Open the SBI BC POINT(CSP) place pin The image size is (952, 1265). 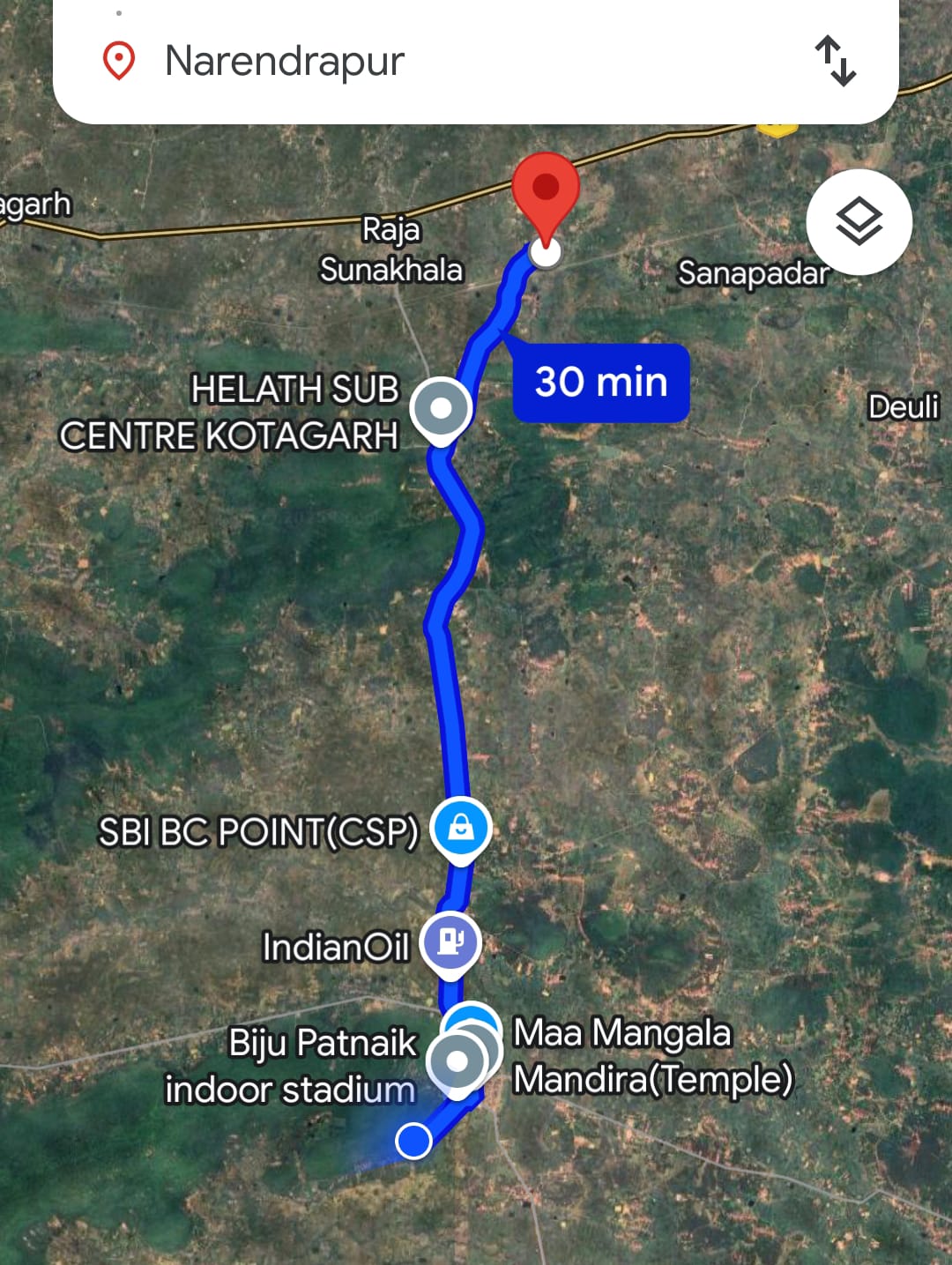pyautogui.click(x=460, y=828)
